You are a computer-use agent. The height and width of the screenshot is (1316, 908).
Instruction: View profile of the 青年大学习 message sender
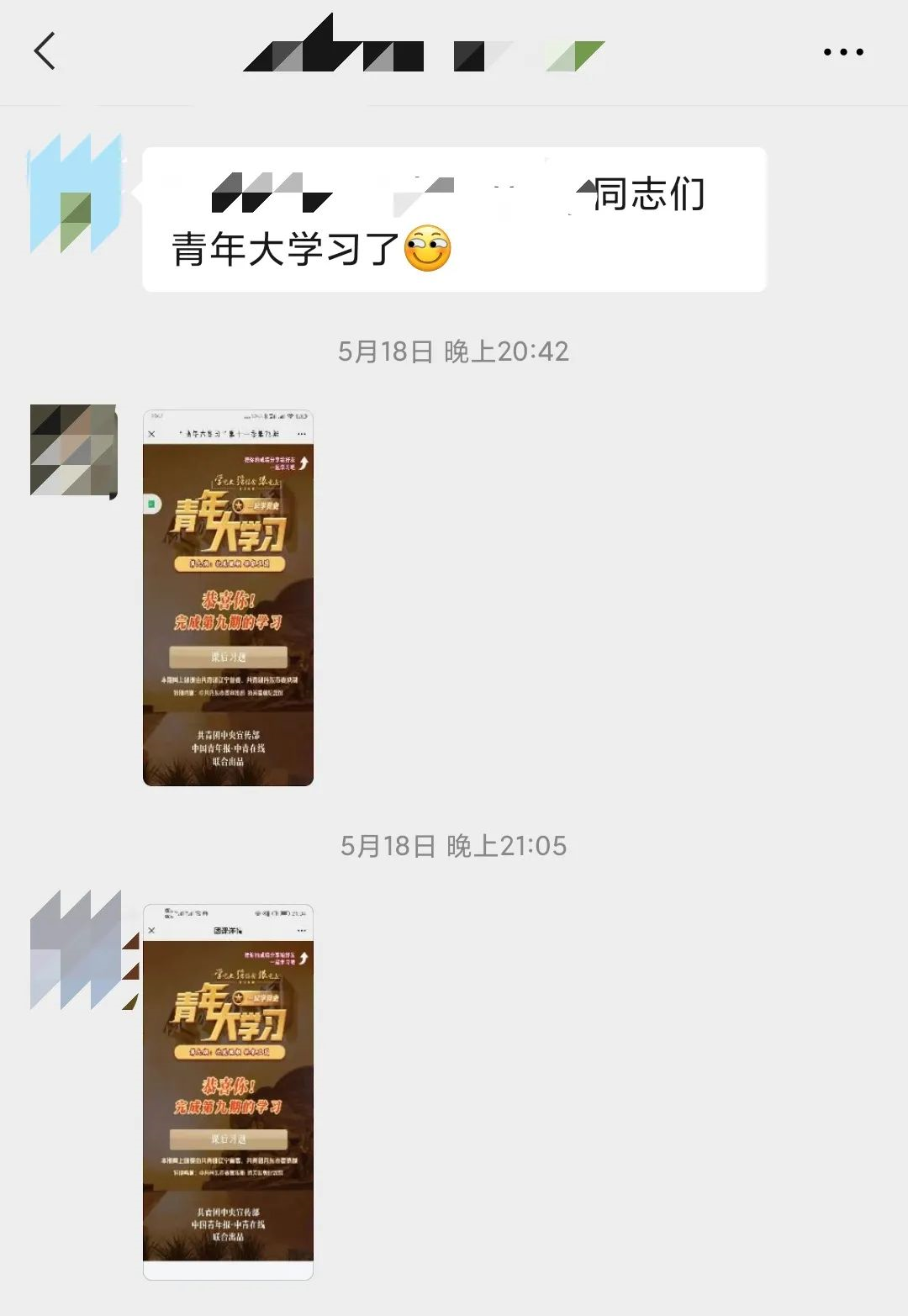coord(76,193)
